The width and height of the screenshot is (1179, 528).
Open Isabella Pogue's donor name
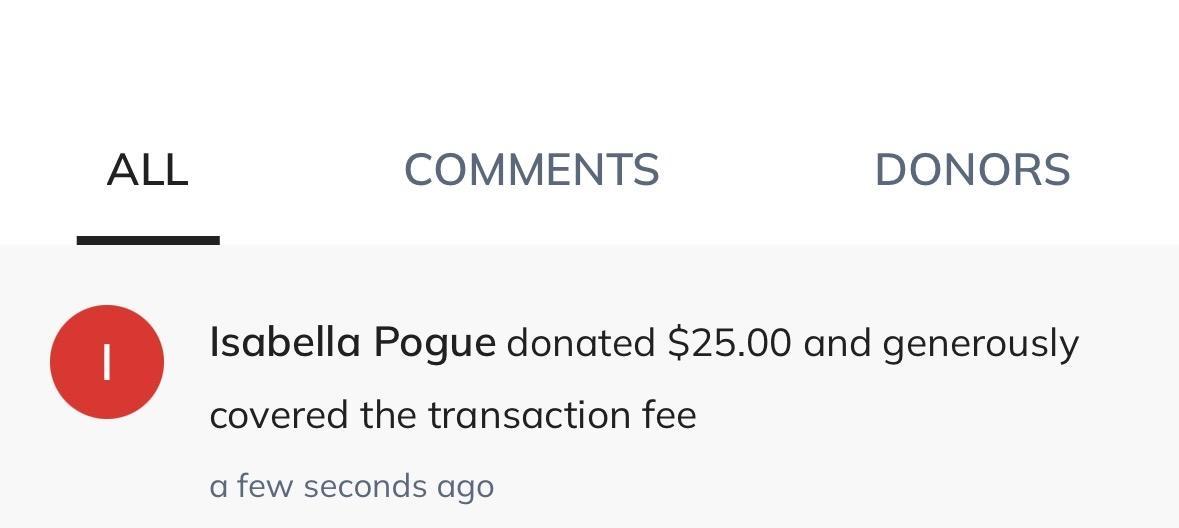pyautogui.click(x=352, y=343)
